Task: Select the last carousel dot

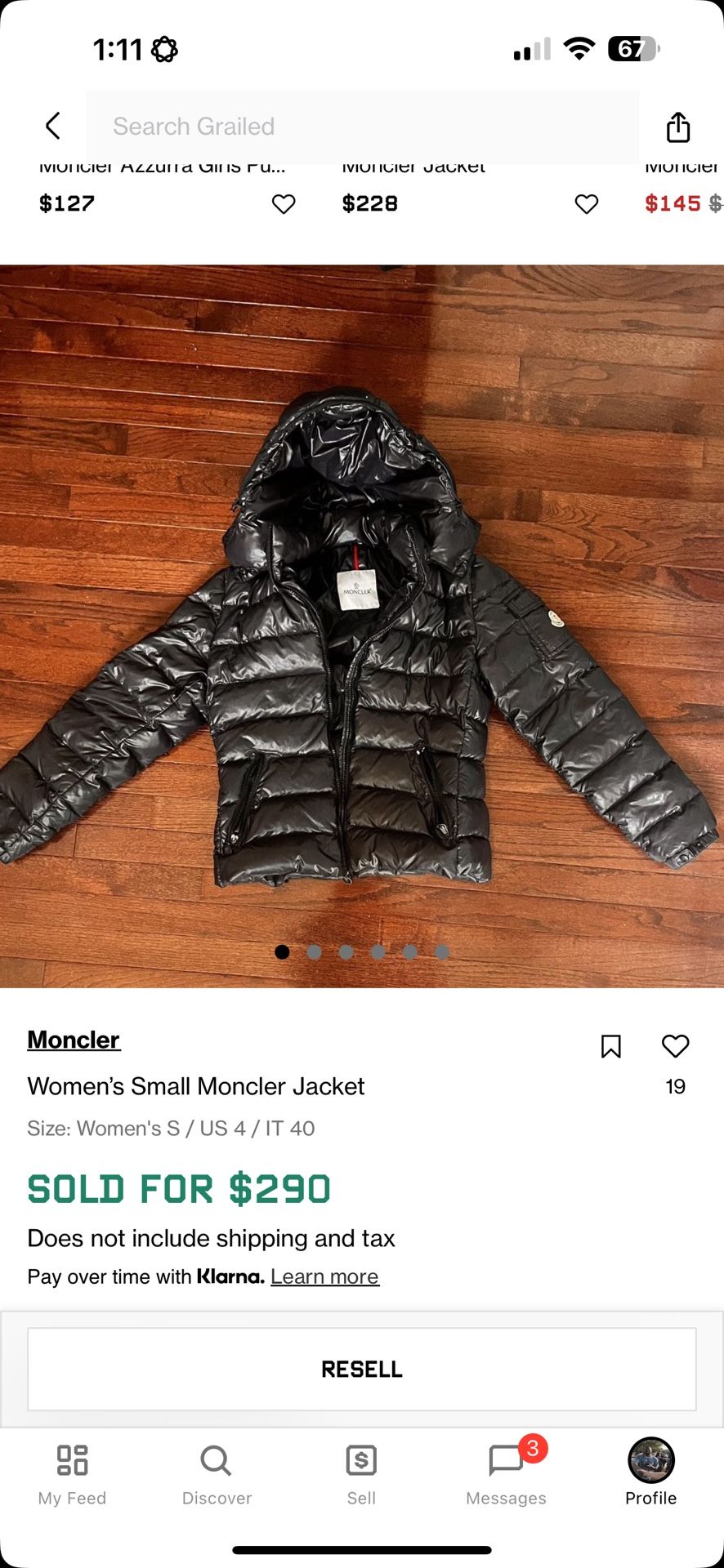Action: 442,951
